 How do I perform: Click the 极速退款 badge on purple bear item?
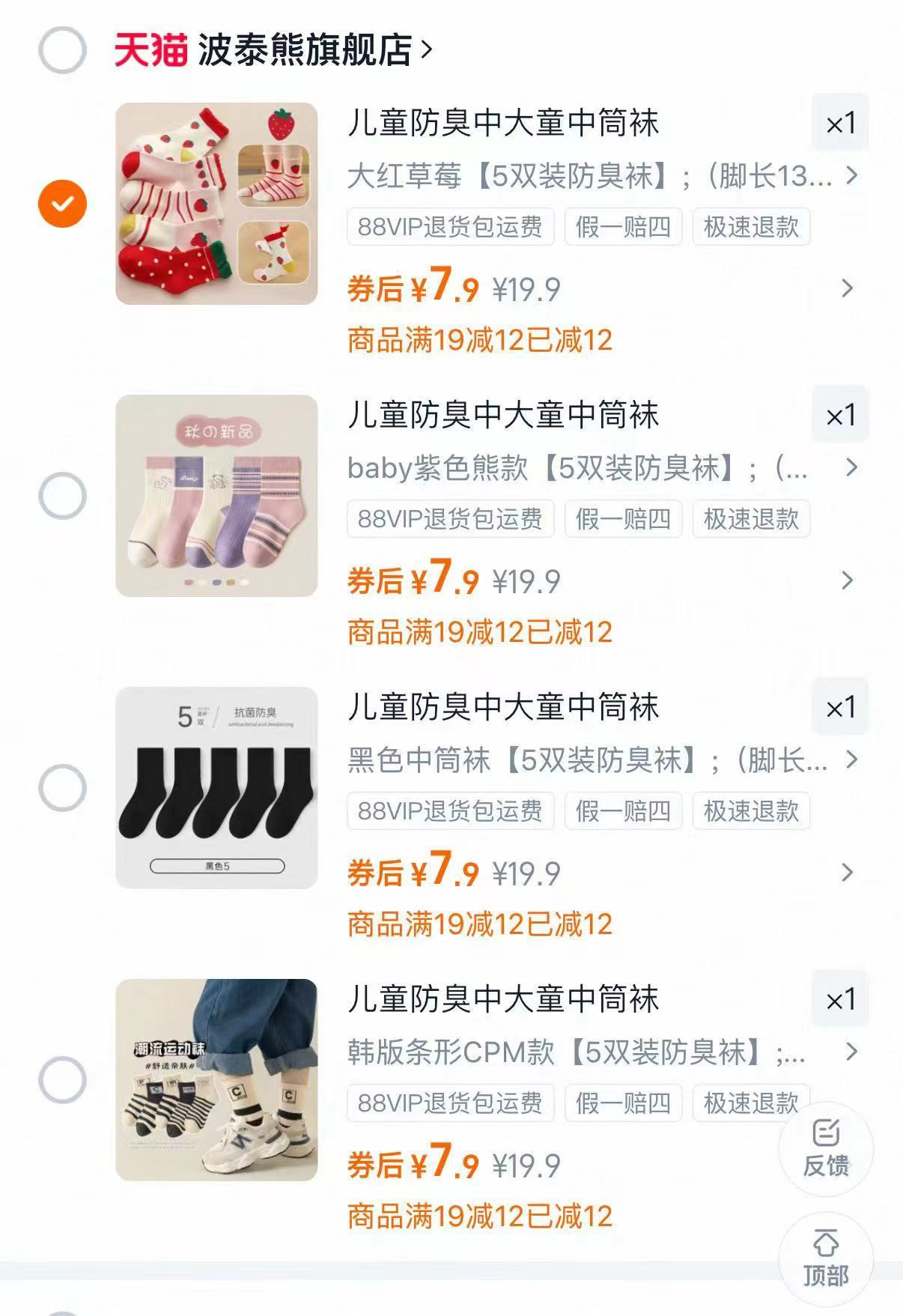752,518
